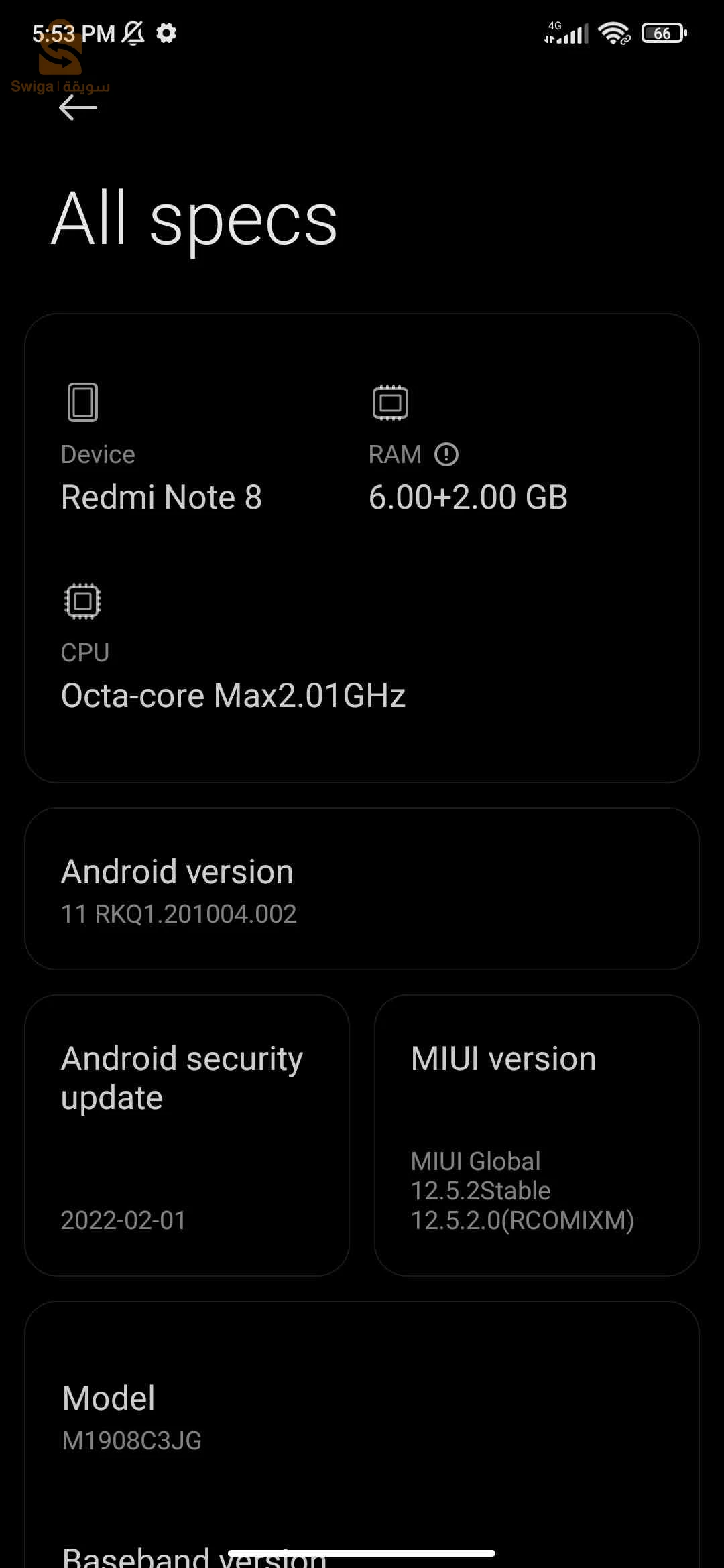Open the settings gear in the status bar

[166, 32]
